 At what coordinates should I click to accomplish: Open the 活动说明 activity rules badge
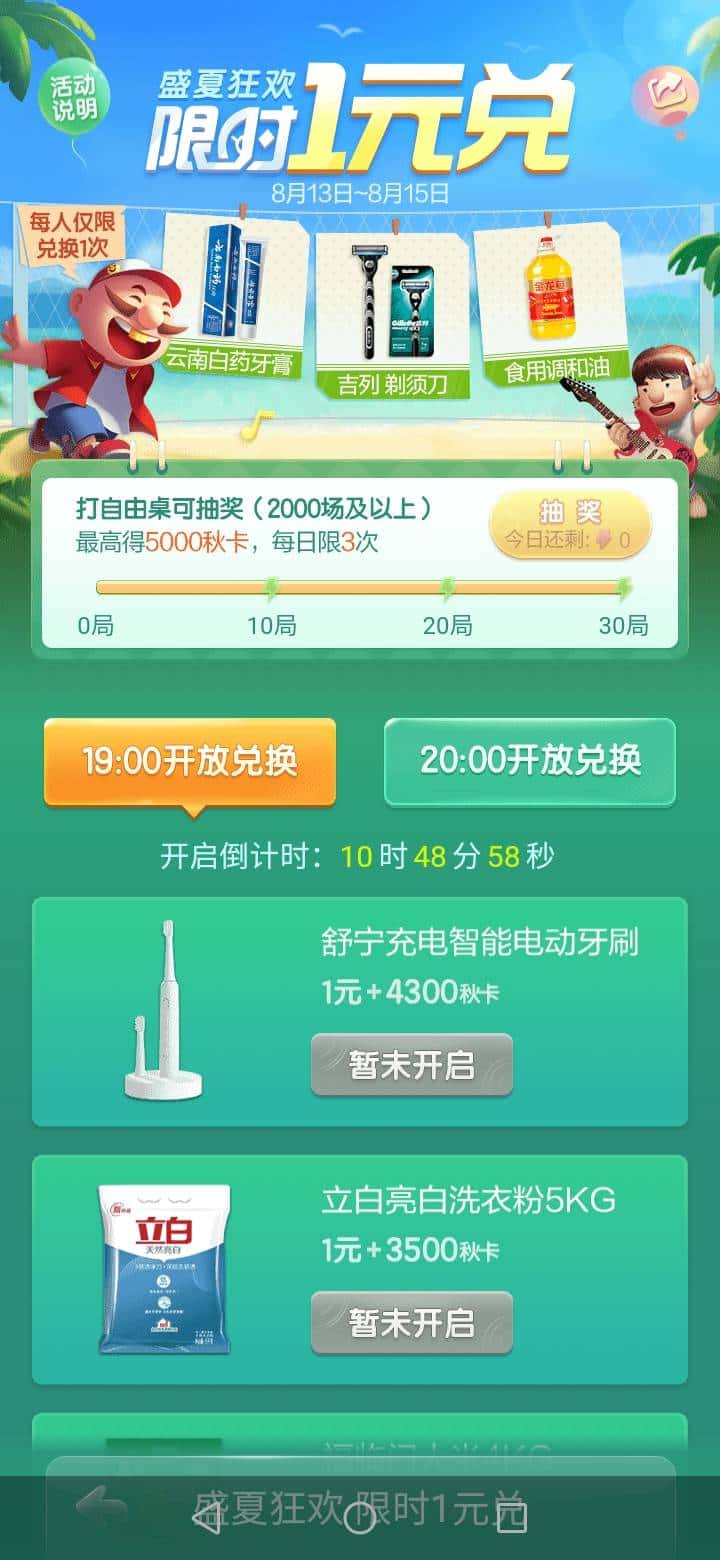75,95
